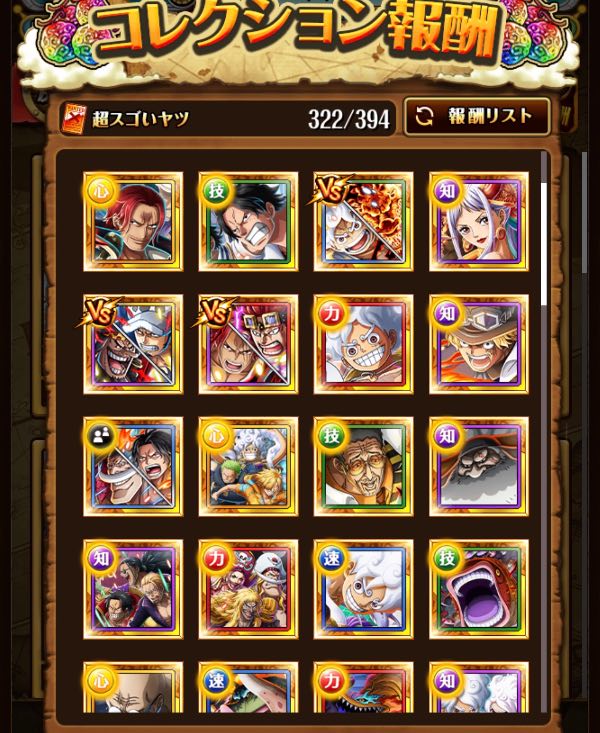Select the 技 open-mouth purple creature tile
The height and width of the screenshot is (733, 600).
(x=479, y=590)
